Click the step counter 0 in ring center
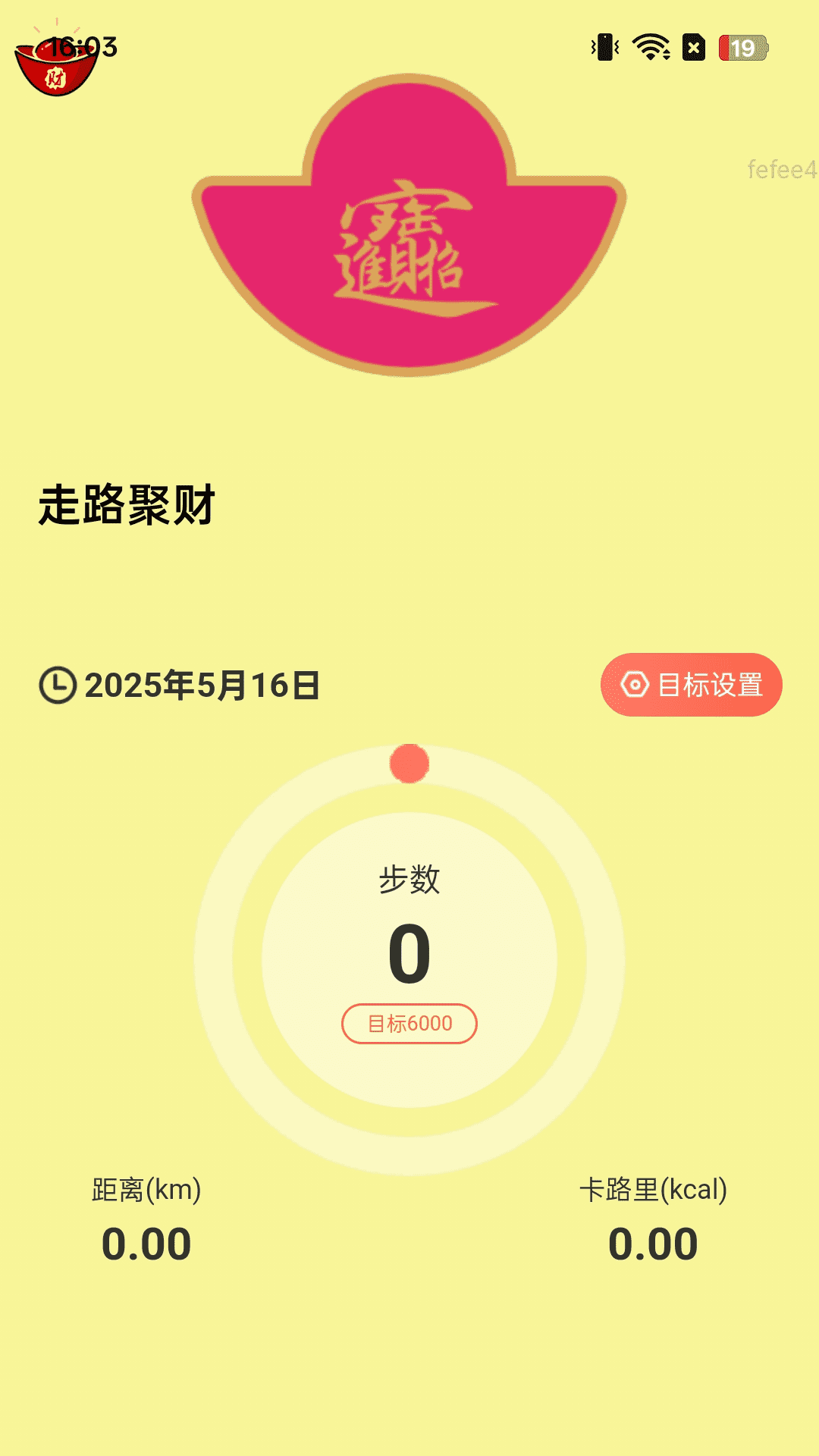 pos(409,952)
